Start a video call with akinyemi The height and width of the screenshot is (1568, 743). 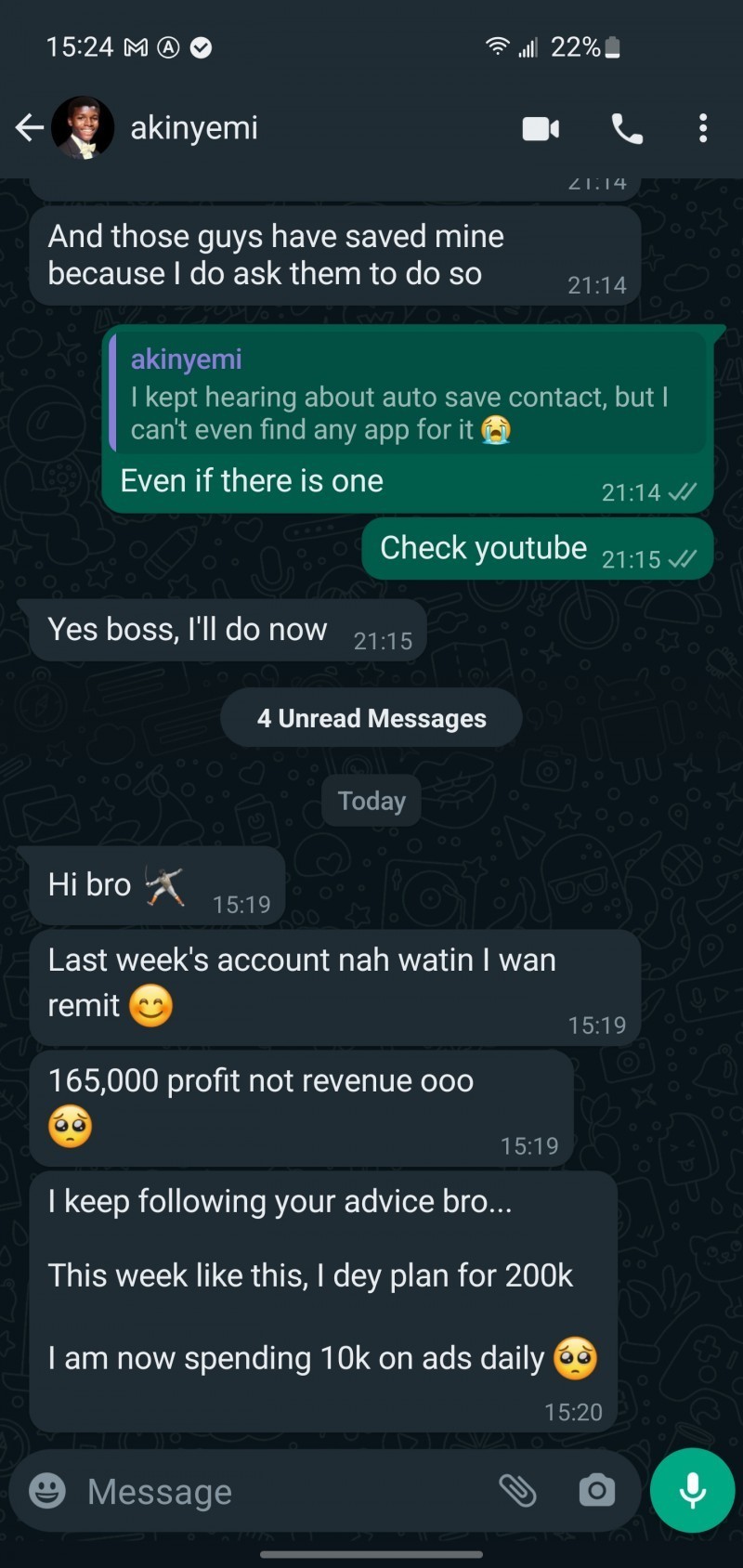click(x=541, y=129)
